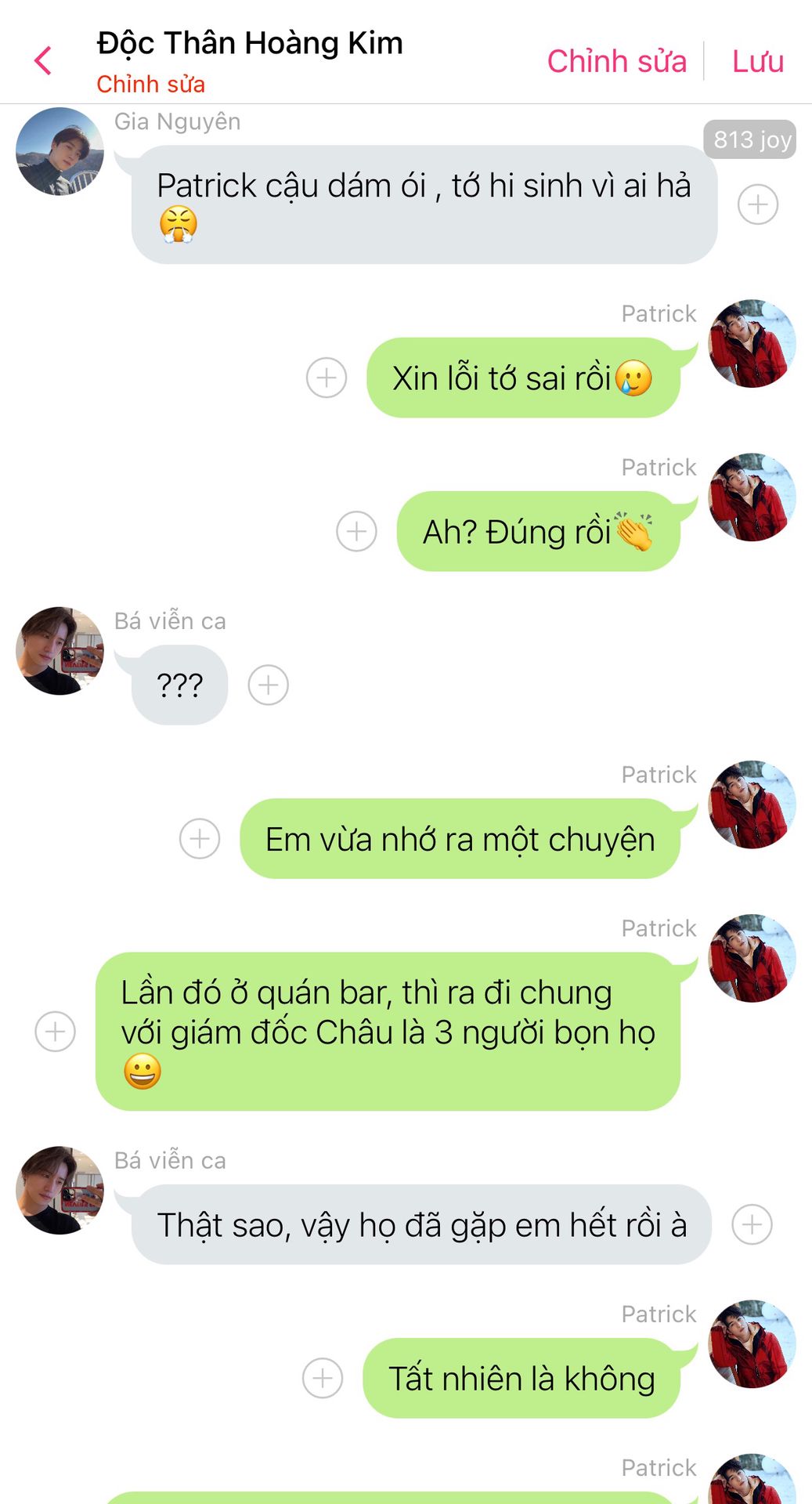Tap Chỉnh sửa in the top bar
812x1504 pixels.
point(616,61)
